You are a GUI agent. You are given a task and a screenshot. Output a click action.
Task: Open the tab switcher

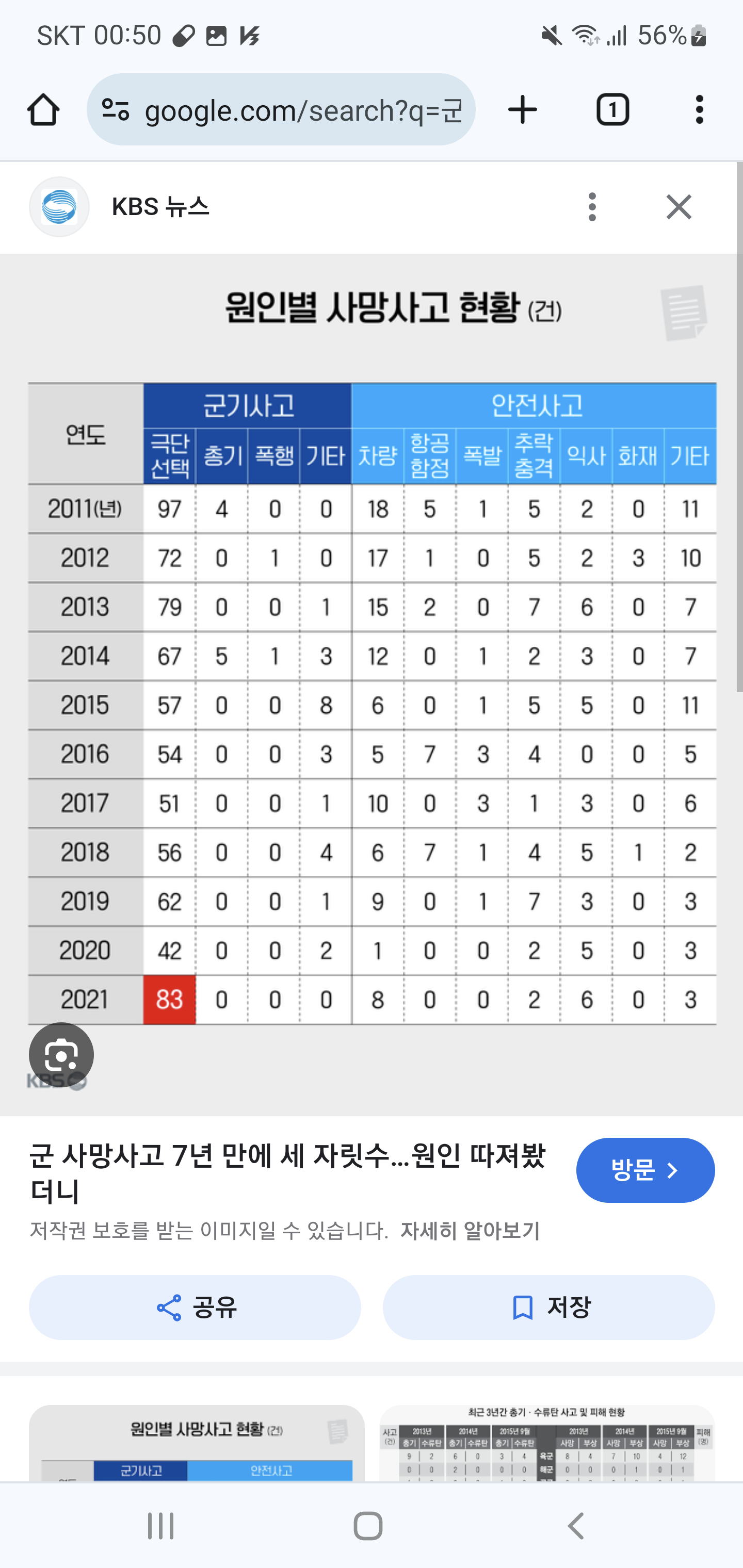click(612, 110)
